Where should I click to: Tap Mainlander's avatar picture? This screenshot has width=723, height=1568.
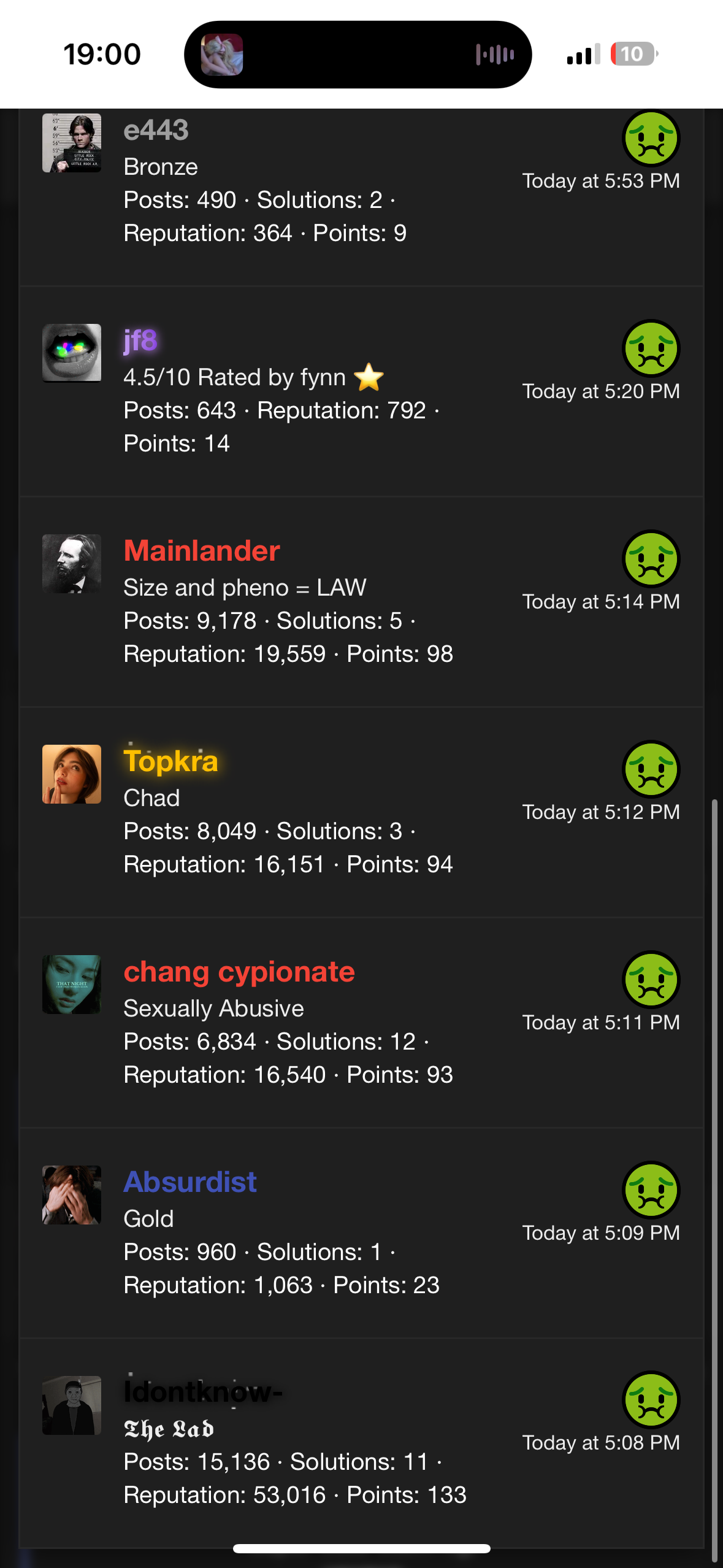(72, 564)
